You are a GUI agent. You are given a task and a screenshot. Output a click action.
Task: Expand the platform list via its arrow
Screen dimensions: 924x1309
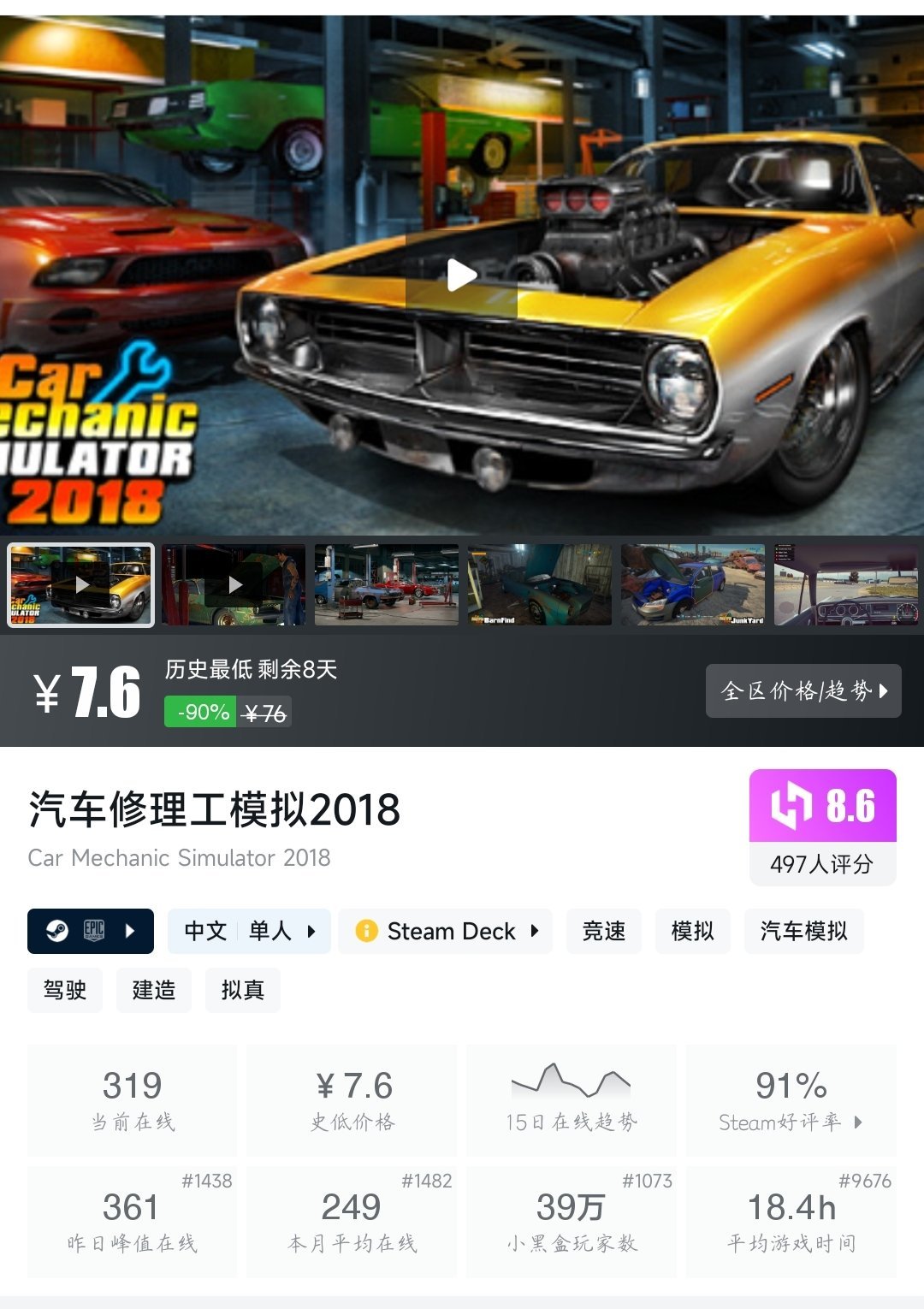pos(130,931)
